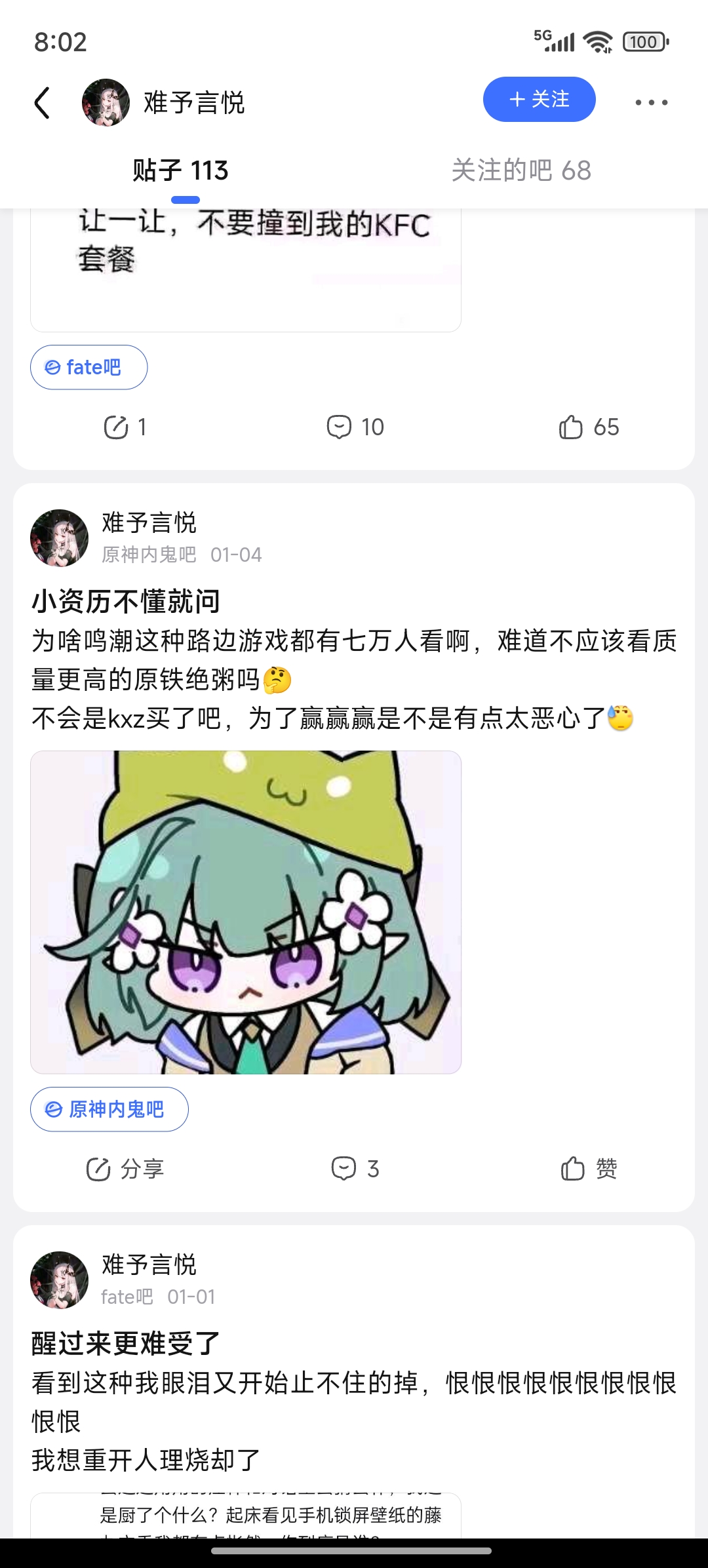
Task: Open the 10 comments on the KFC post
Action: [x=355, y=427]
